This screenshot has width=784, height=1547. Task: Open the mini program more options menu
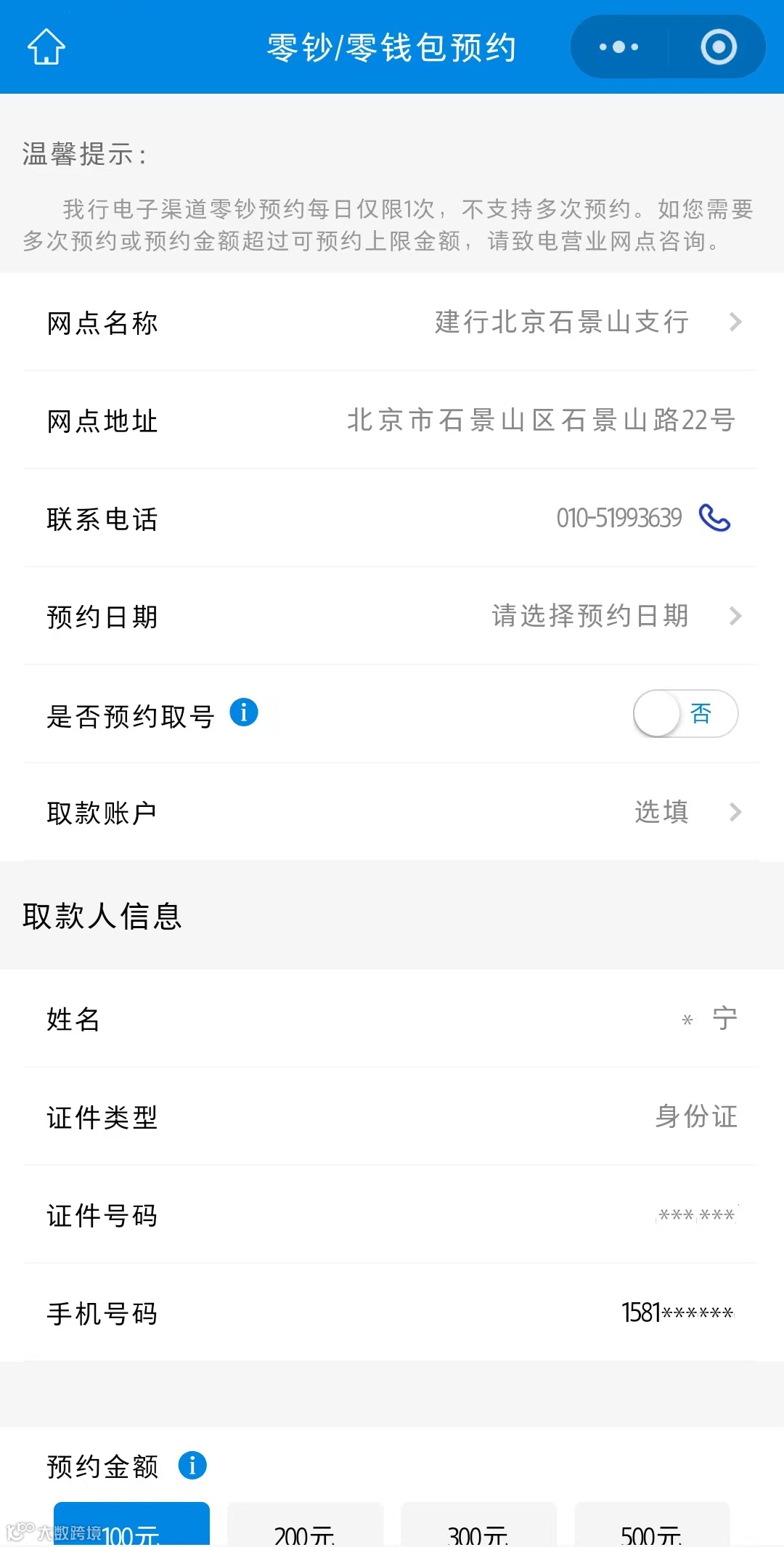click(x=618, y=47)
